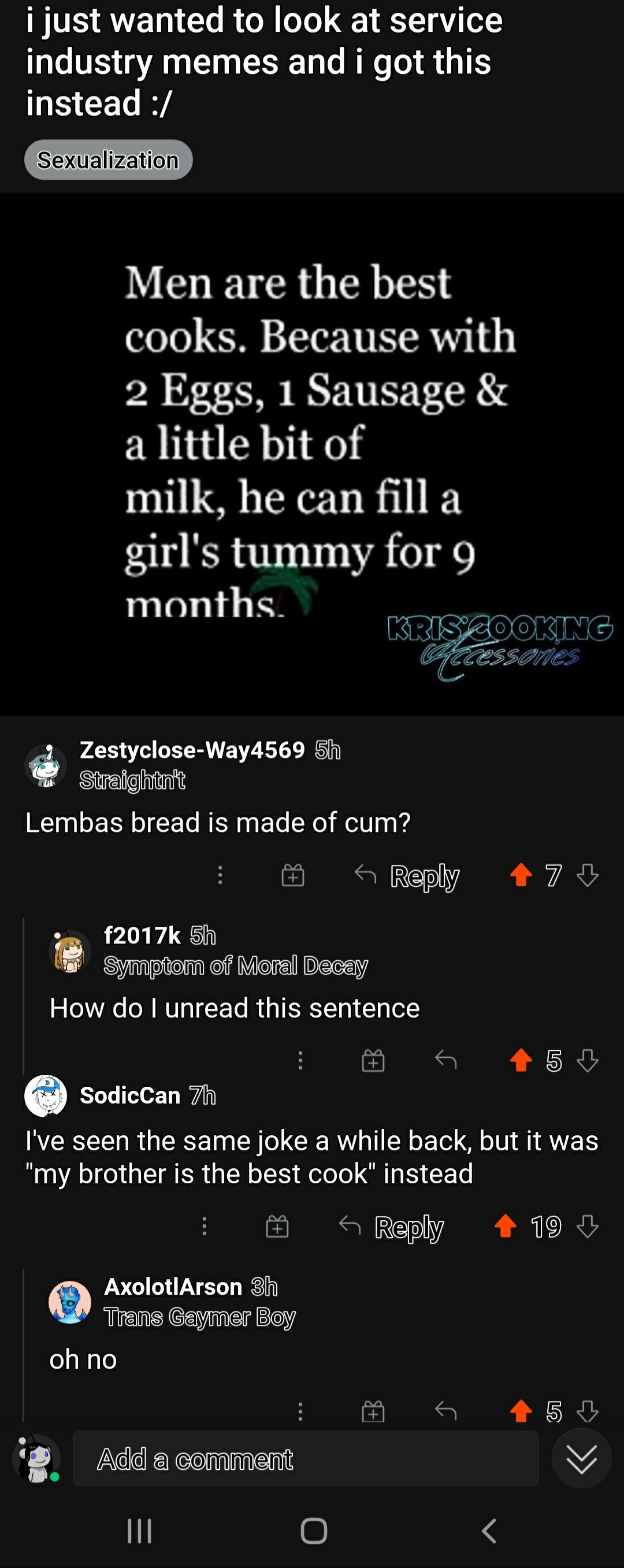The width and height of the screenshot is (624, 1568).
Task: Award SodicCan's comment
Action: click(x=277, y=1227)
